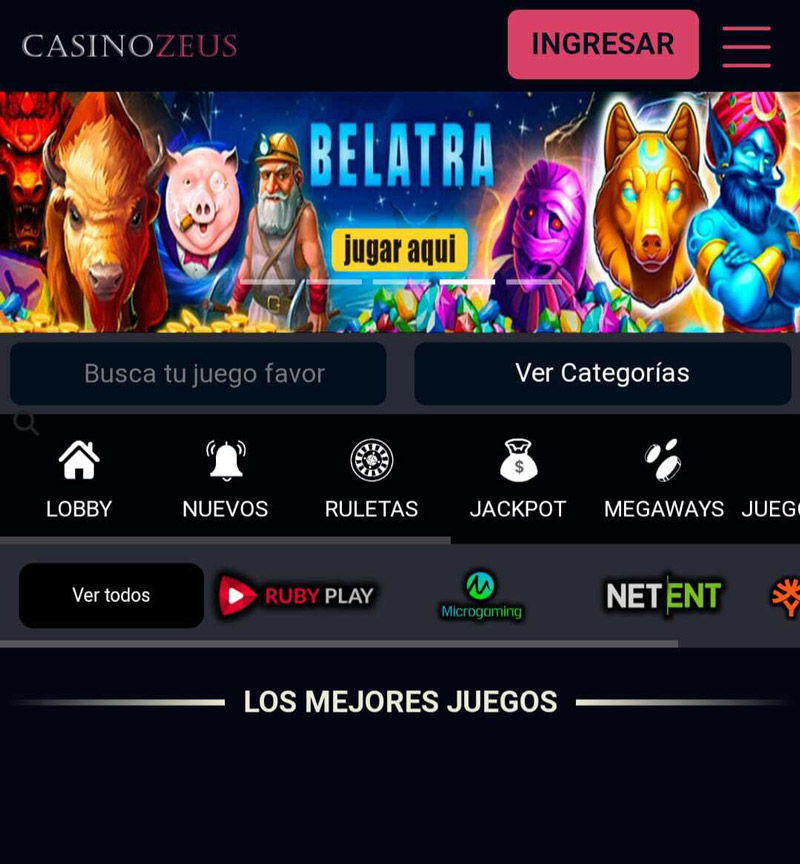Screen dimensions: 800x864
Task: Open the hamburger menu
Action: (746, 46)
